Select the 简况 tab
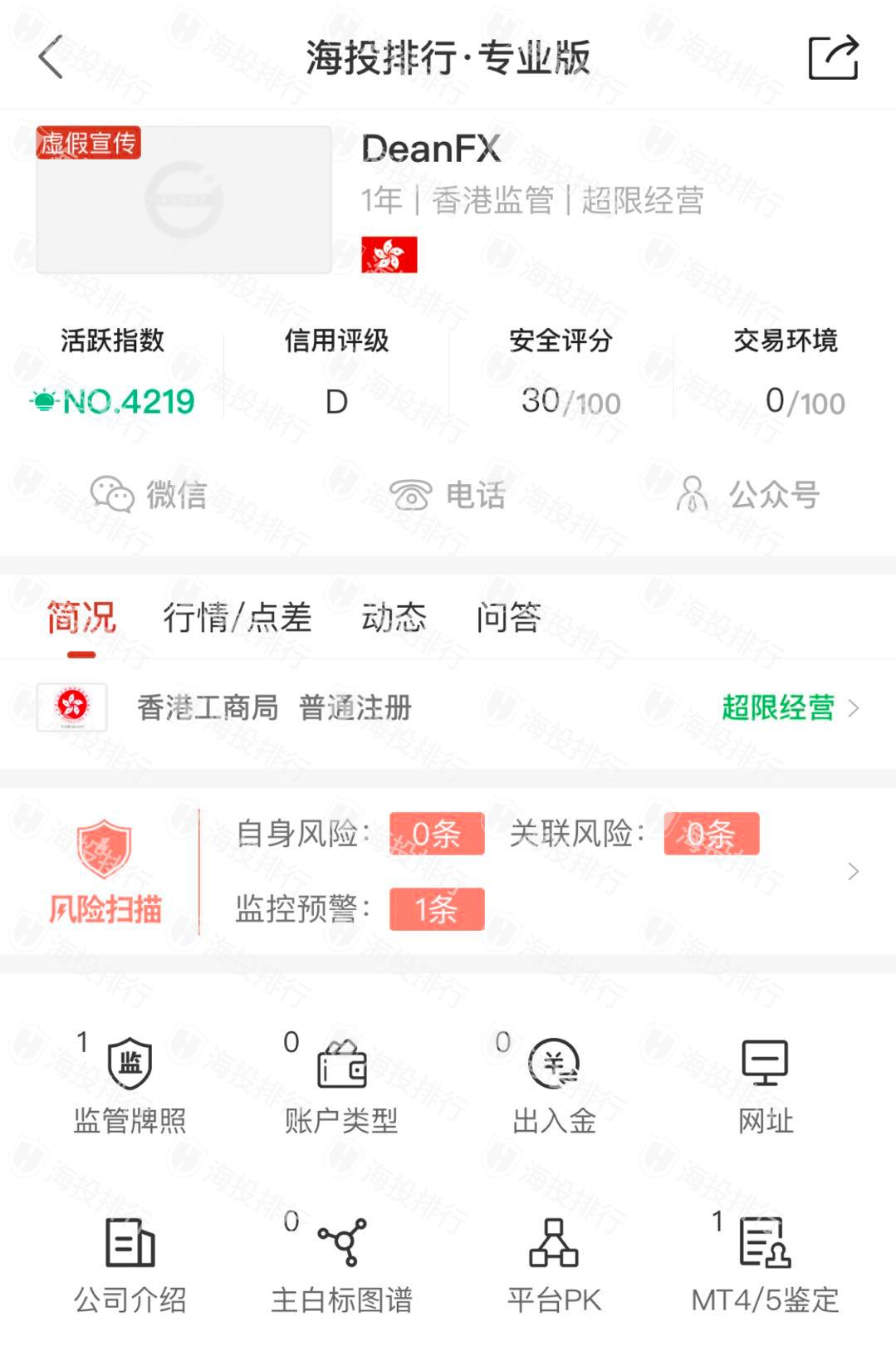This screenshot has height=1346, width=896. coord(81,618)
